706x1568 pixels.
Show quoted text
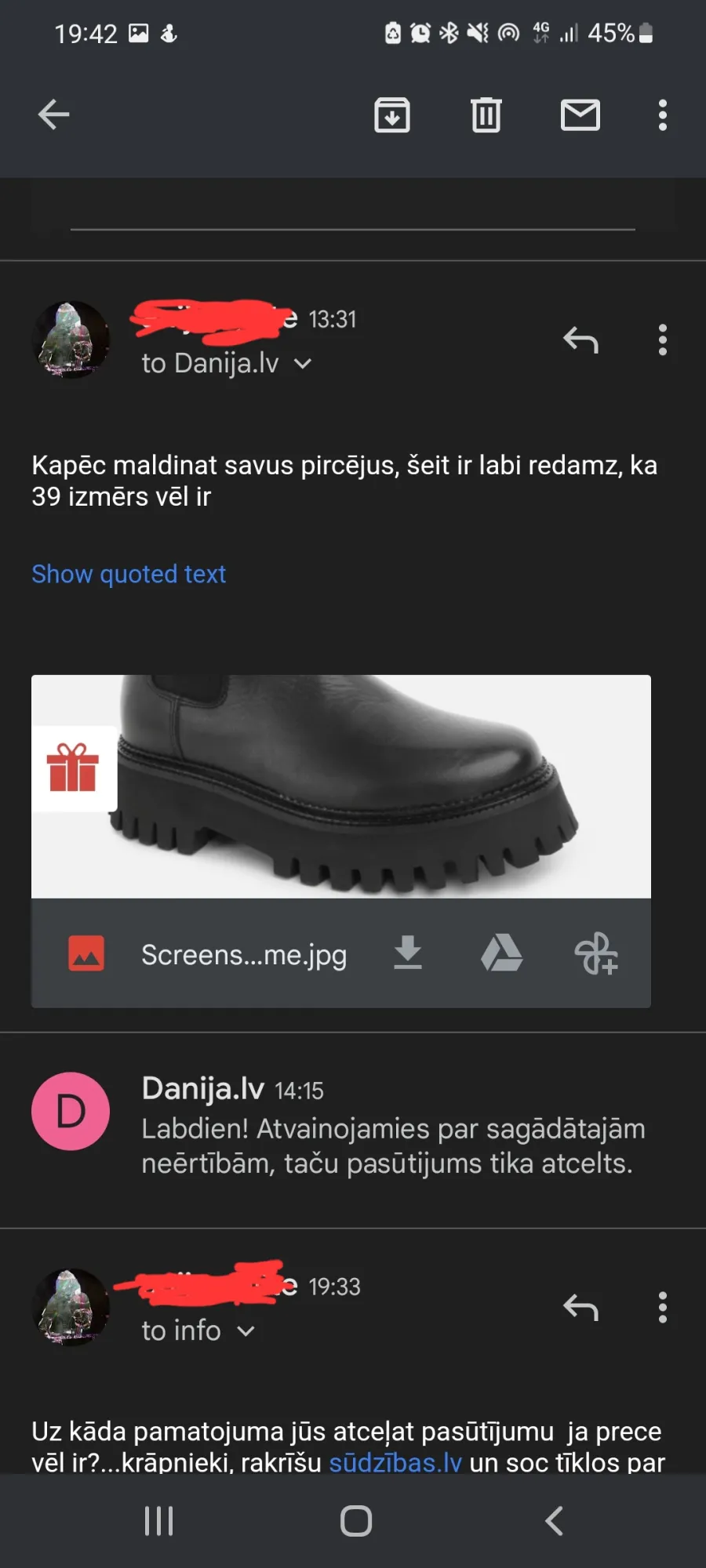pos(129,574)
